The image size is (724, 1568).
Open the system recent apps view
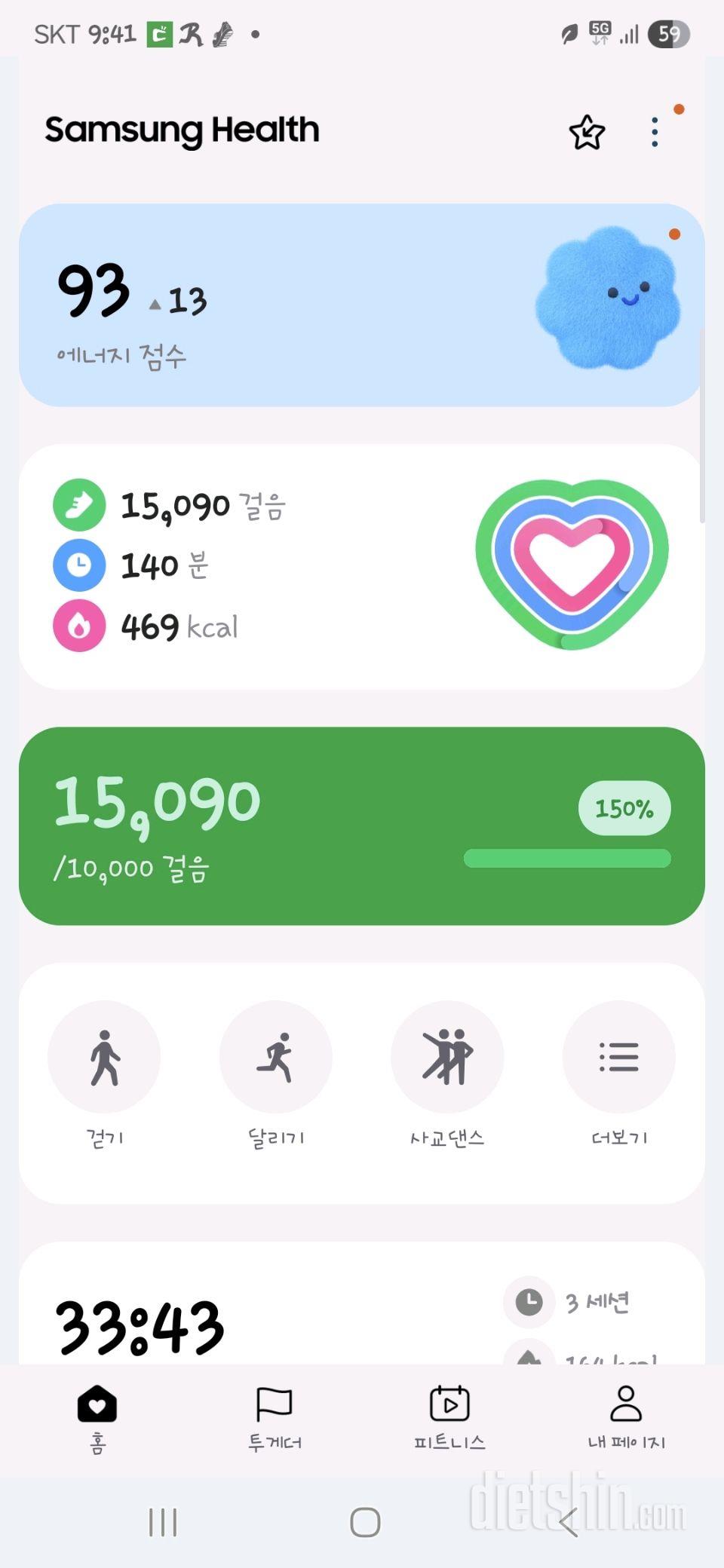click(x=163, y=1522)
